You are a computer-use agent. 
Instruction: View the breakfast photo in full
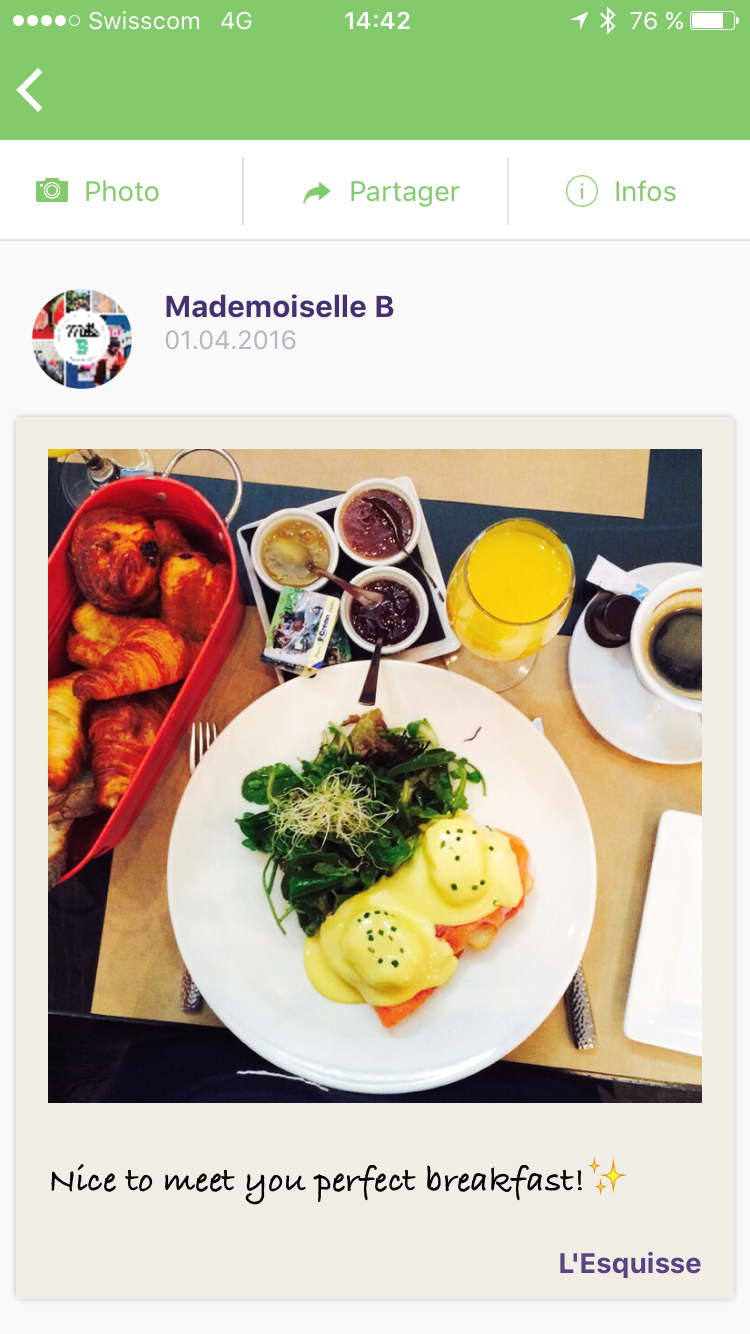[375, 775]
